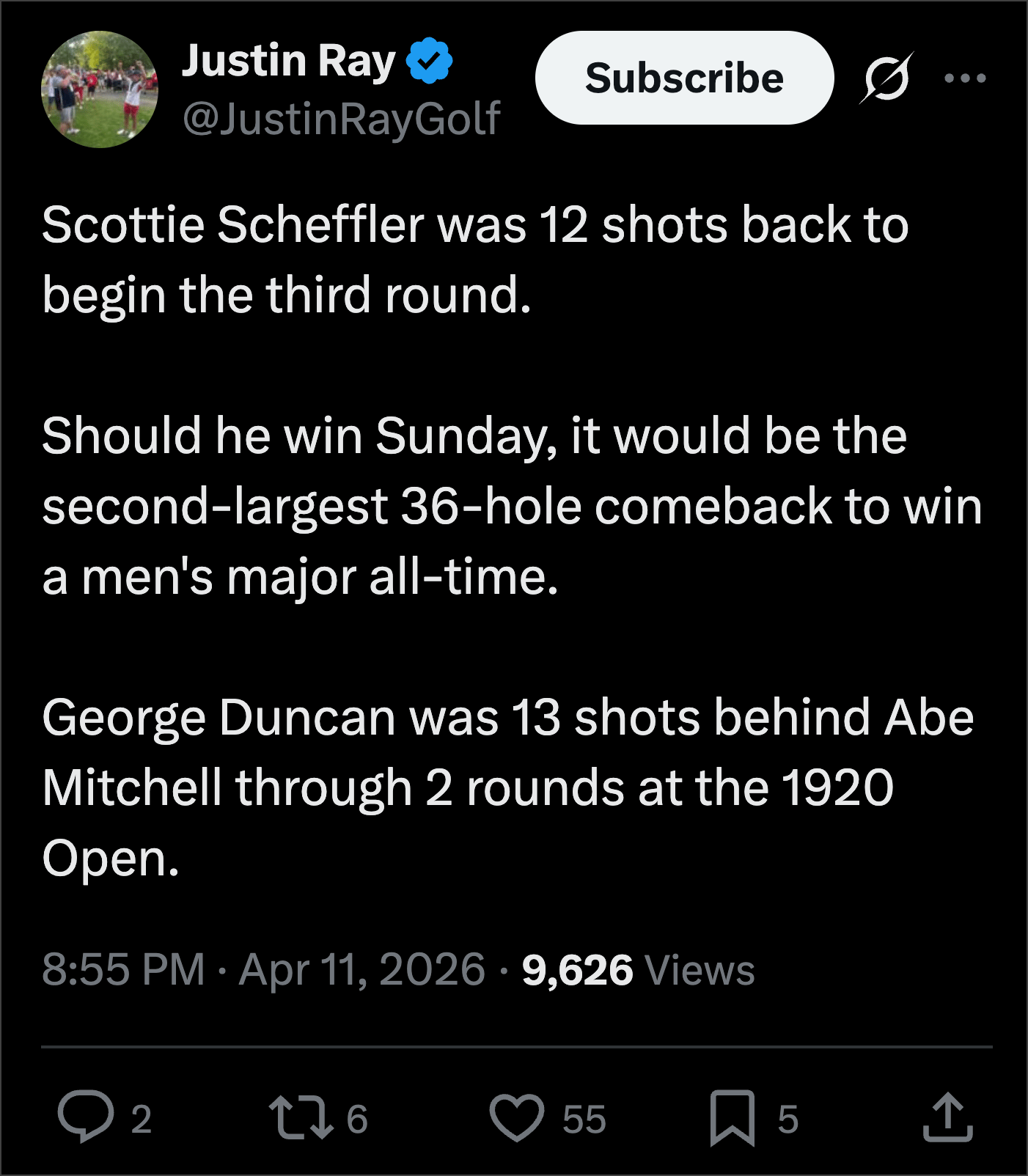Bookmark this post
Screen dimensions: 1028x1176
tap(732, 1117)
